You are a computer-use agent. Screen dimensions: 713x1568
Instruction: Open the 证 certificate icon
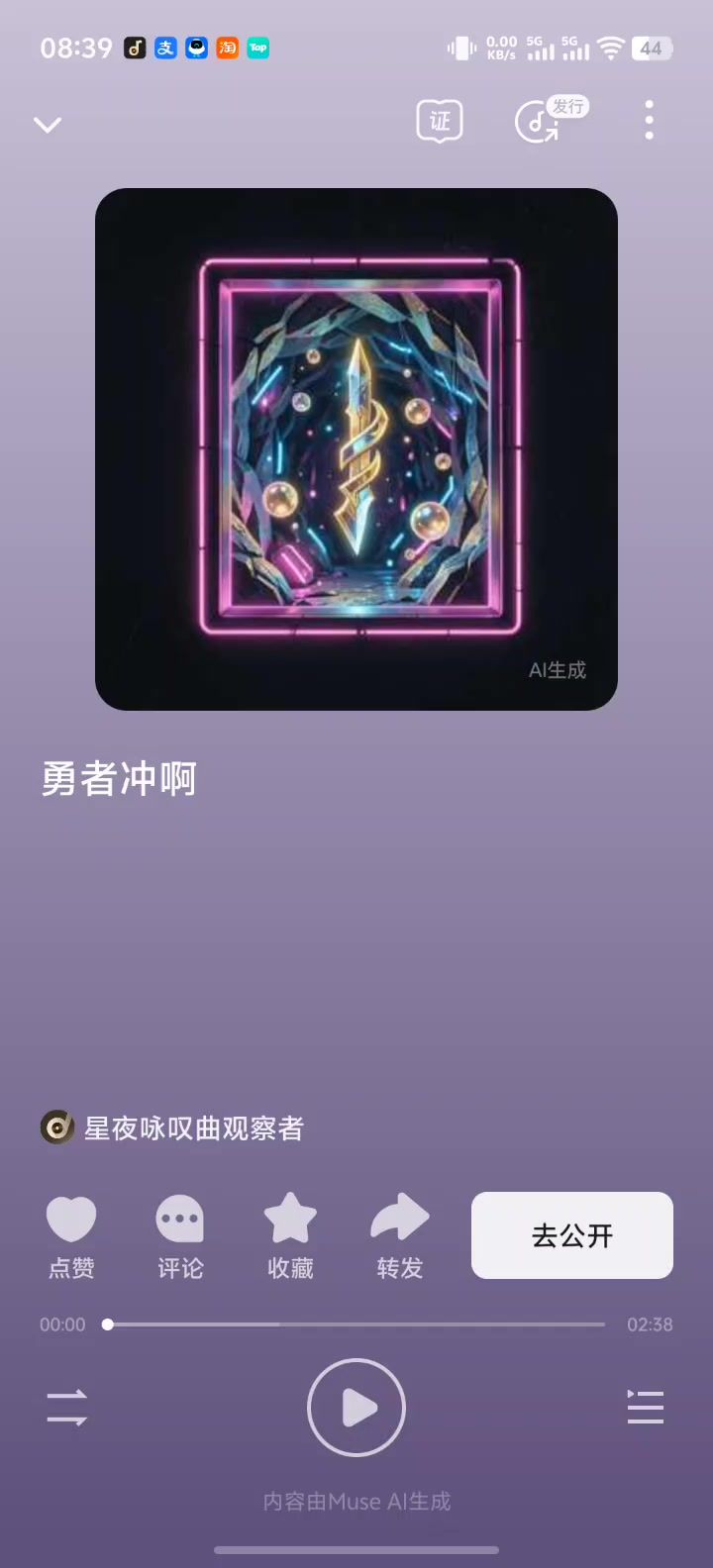[x=440, y=122]
